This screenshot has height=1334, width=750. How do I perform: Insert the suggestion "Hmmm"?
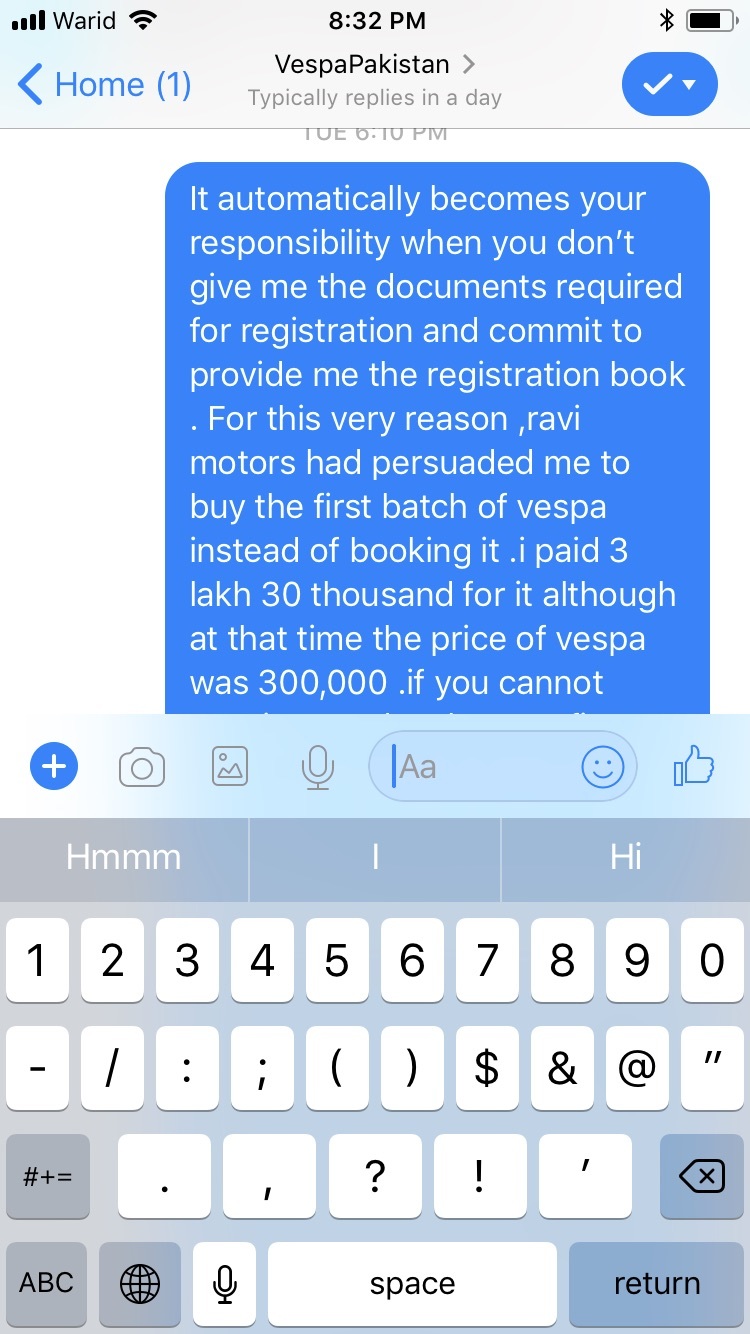(x=124, y=857)
